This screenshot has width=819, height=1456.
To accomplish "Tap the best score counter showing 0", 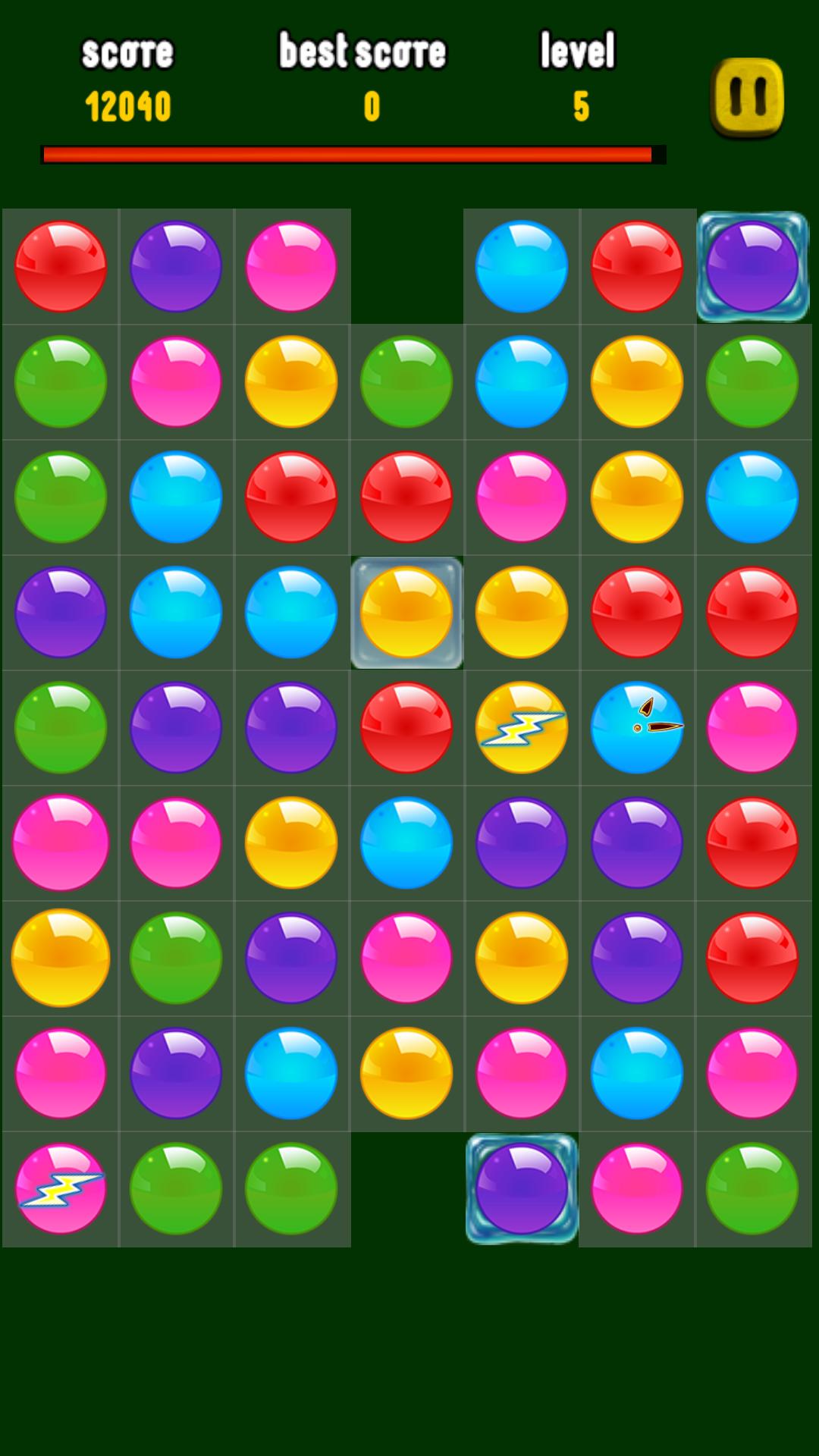I will click(x=372, y=106).
